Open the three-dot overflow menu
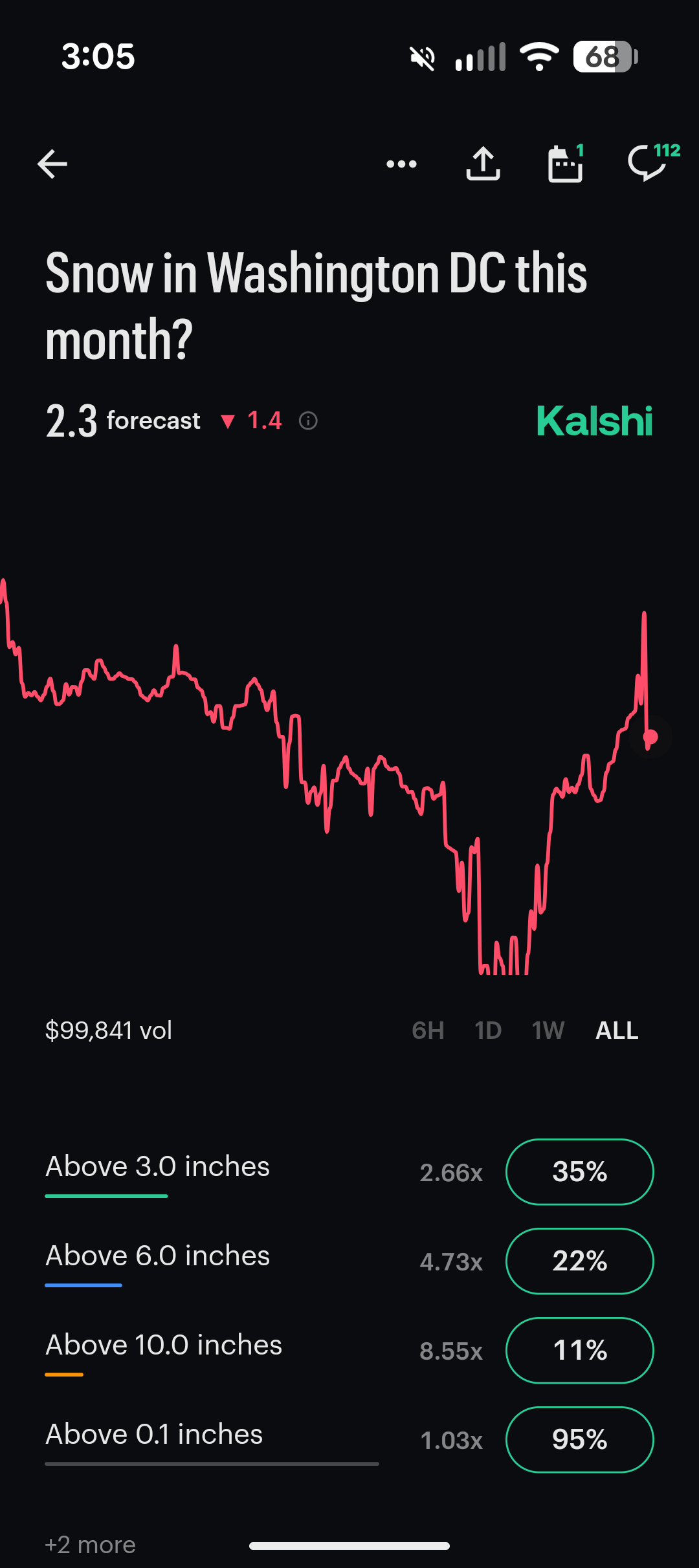 click(x=401, y=164)
